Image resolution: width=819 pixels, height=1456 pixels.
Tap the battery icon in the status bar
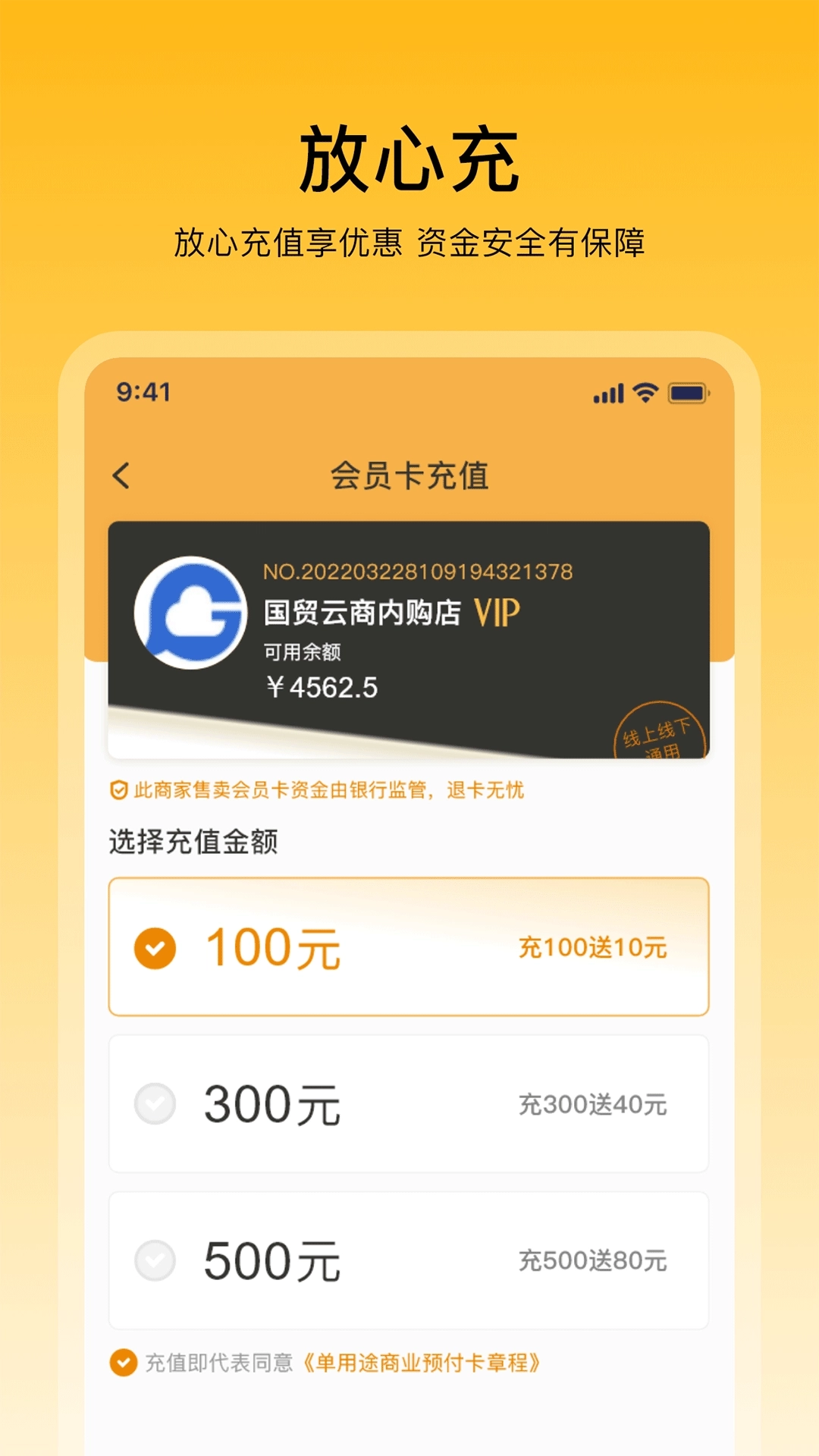click(689, 391)
